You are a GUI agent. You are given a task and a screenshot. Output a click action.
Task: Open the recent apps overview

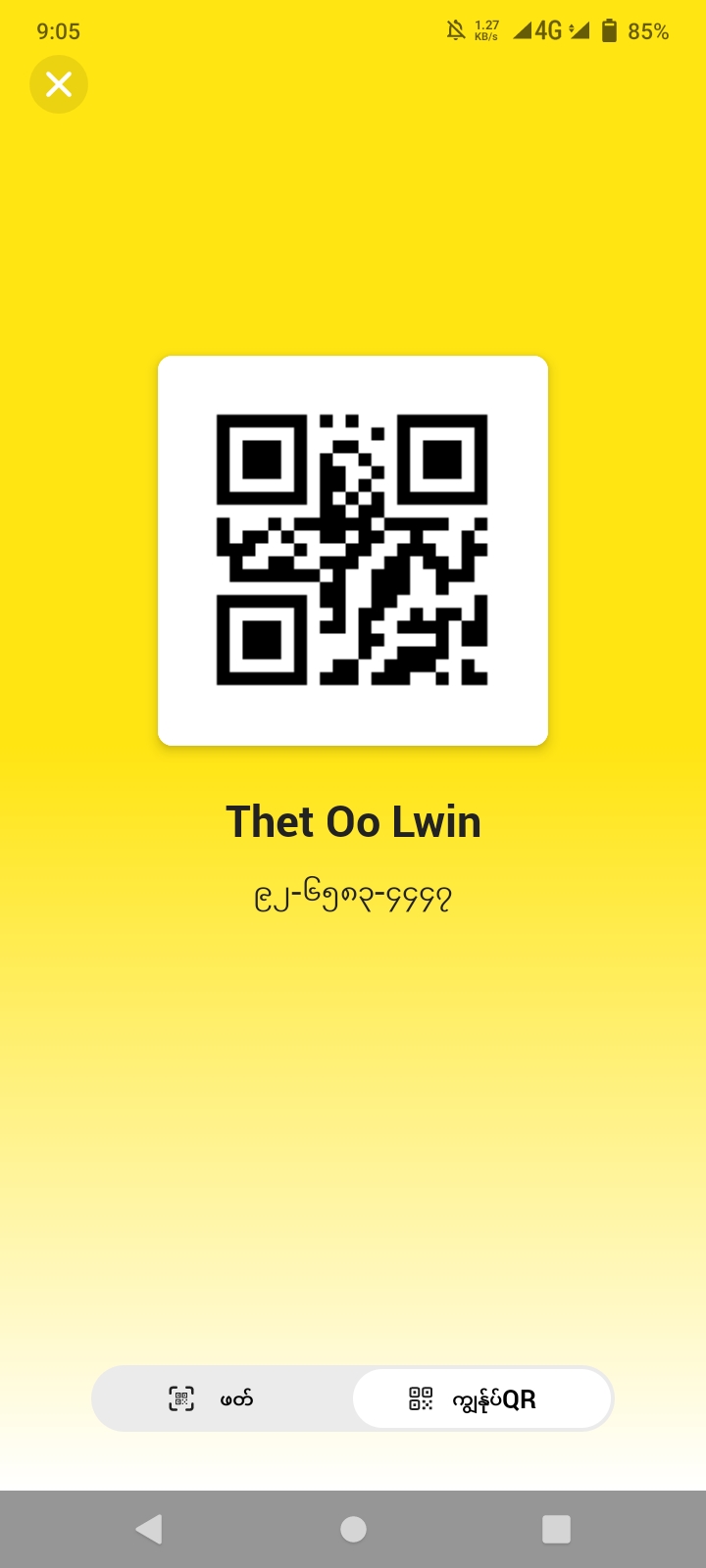point(556,1529)
